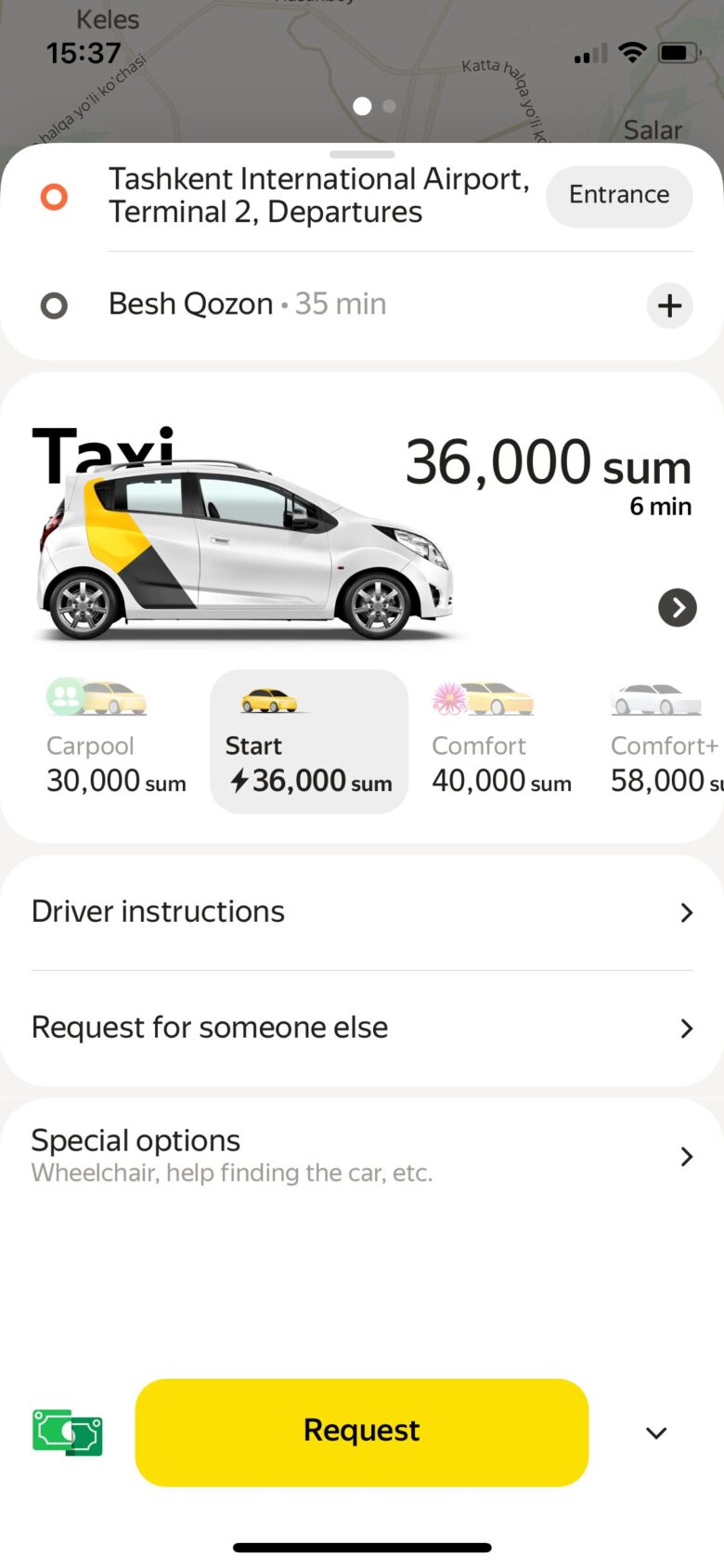The width and height of the screenshot is (724, 1568).
Task: Choose the Comfort tariff with flower icon
Action: coord(483,696)
